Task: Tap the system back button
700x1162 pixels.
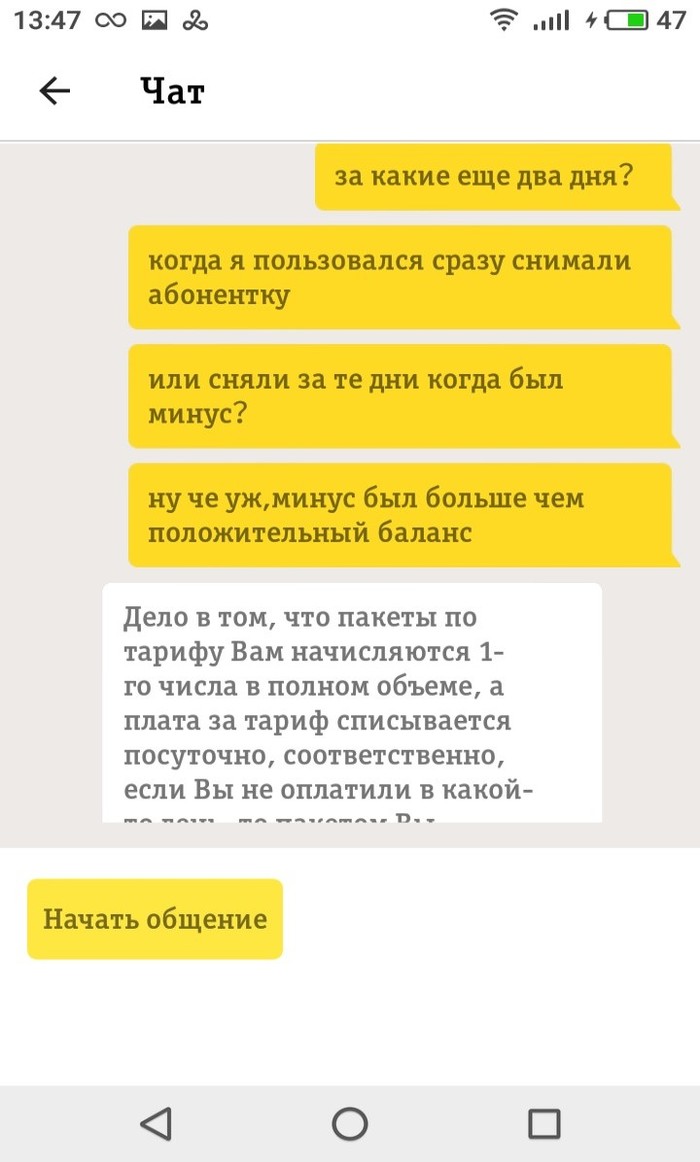Action: [156, 1123]
